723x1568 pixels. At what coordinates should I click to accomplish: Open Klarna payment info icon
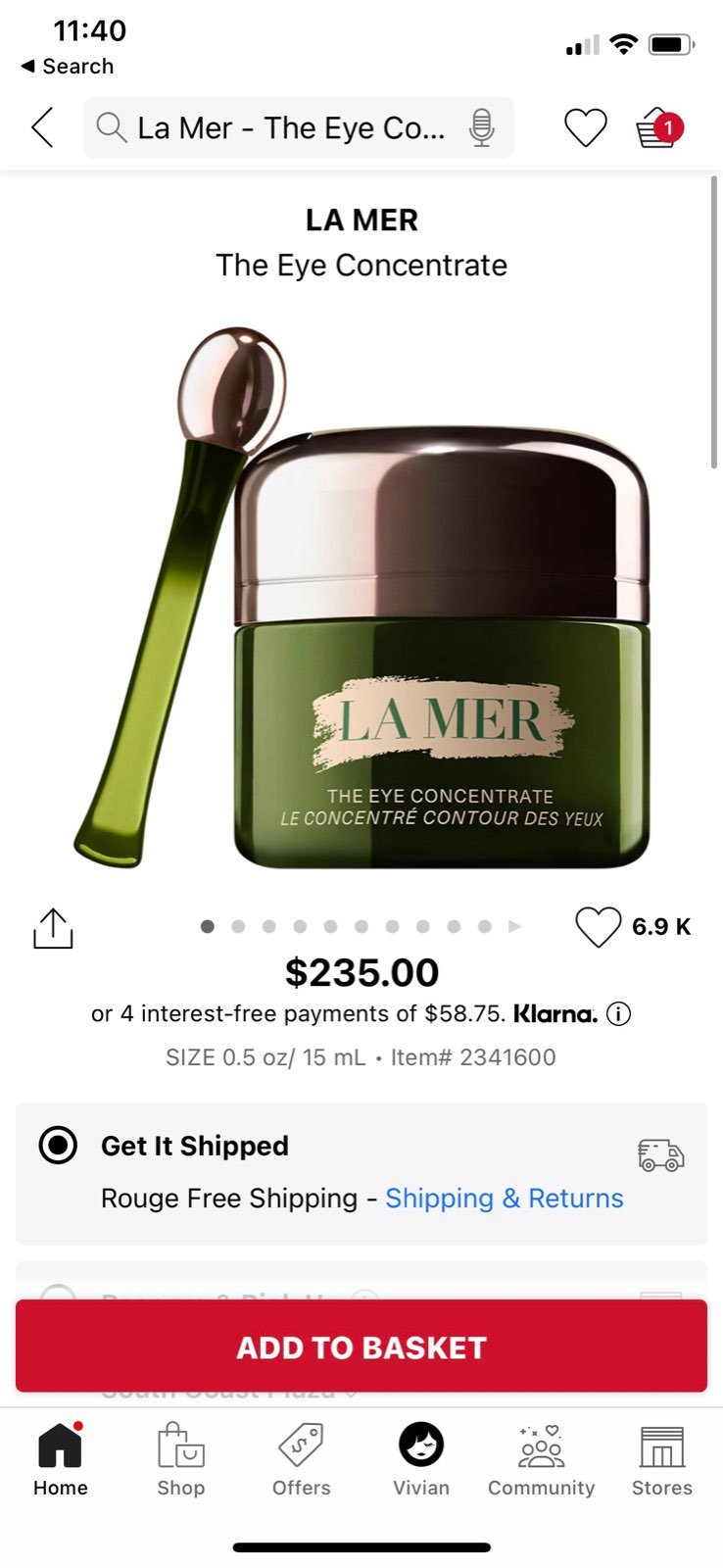coord(618,1014)
